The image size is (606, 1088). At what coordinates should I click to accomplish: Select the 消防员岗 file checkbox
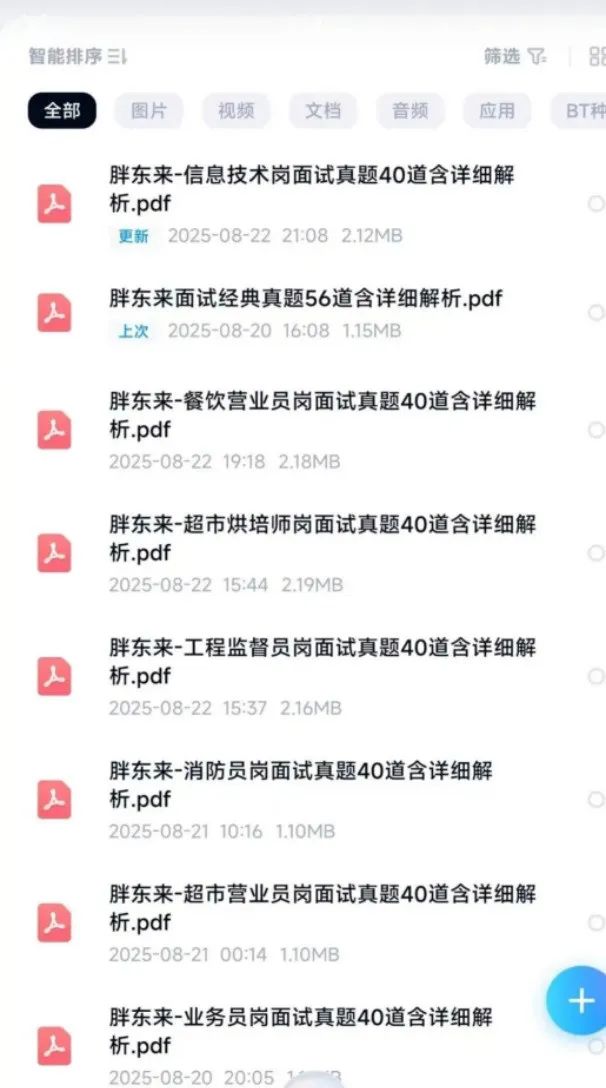click(596, 799)
